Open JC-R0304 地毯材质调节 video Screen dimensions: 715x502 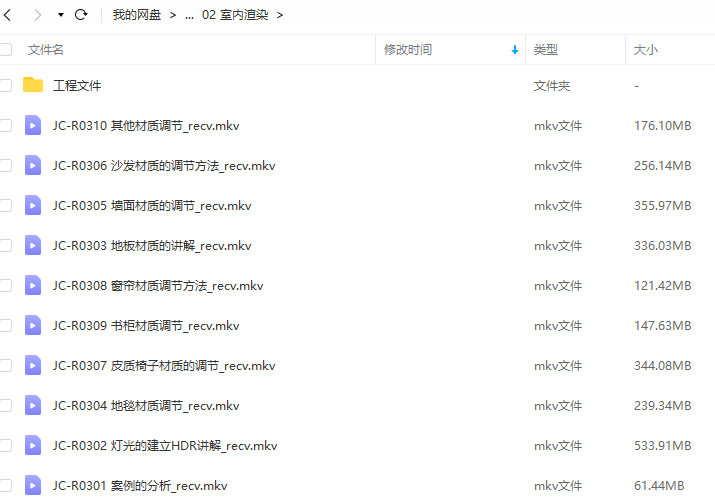click(x=146, y=406)
